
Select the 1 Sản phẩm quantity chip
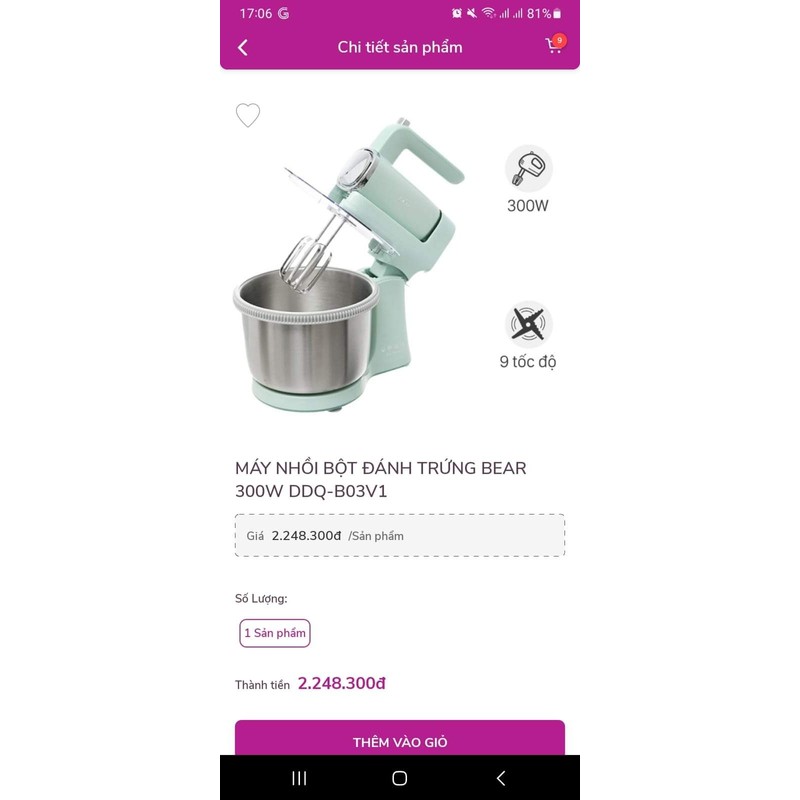click(275, 633)
